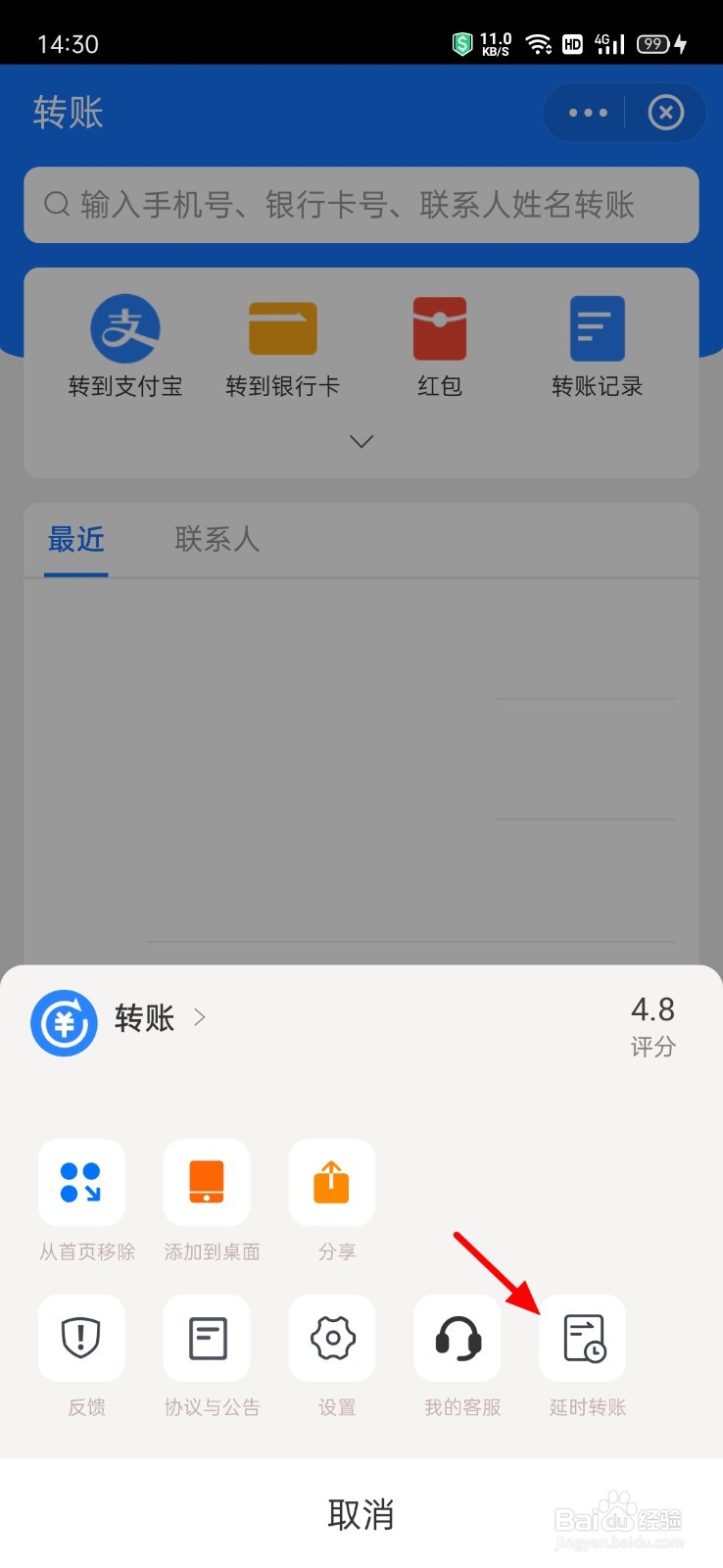The width and height of the screenshot is (723, 1568).
Task: View 协议与公告 agreements and announcements
Action: click(x=207, y=1357)
